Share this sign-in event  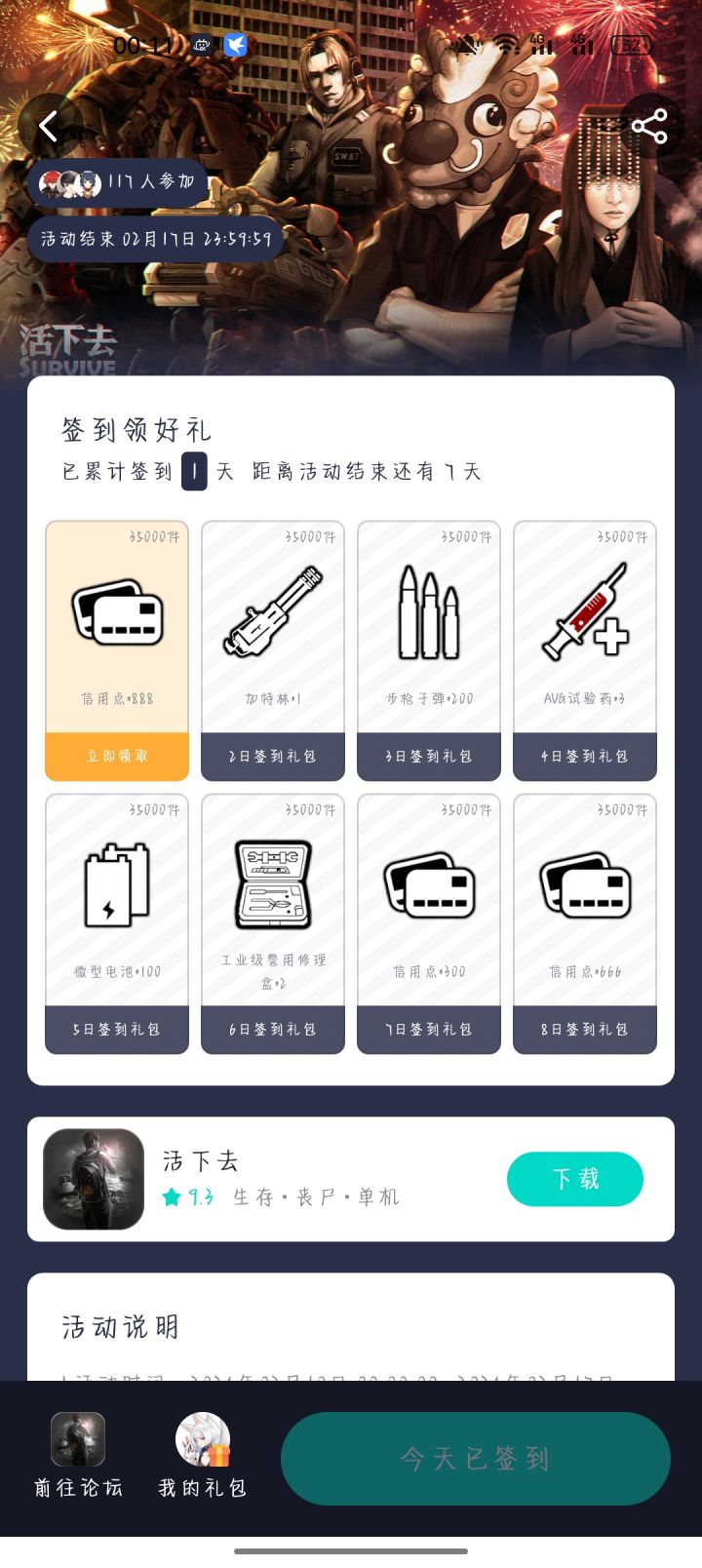click(x=649, y=126)
